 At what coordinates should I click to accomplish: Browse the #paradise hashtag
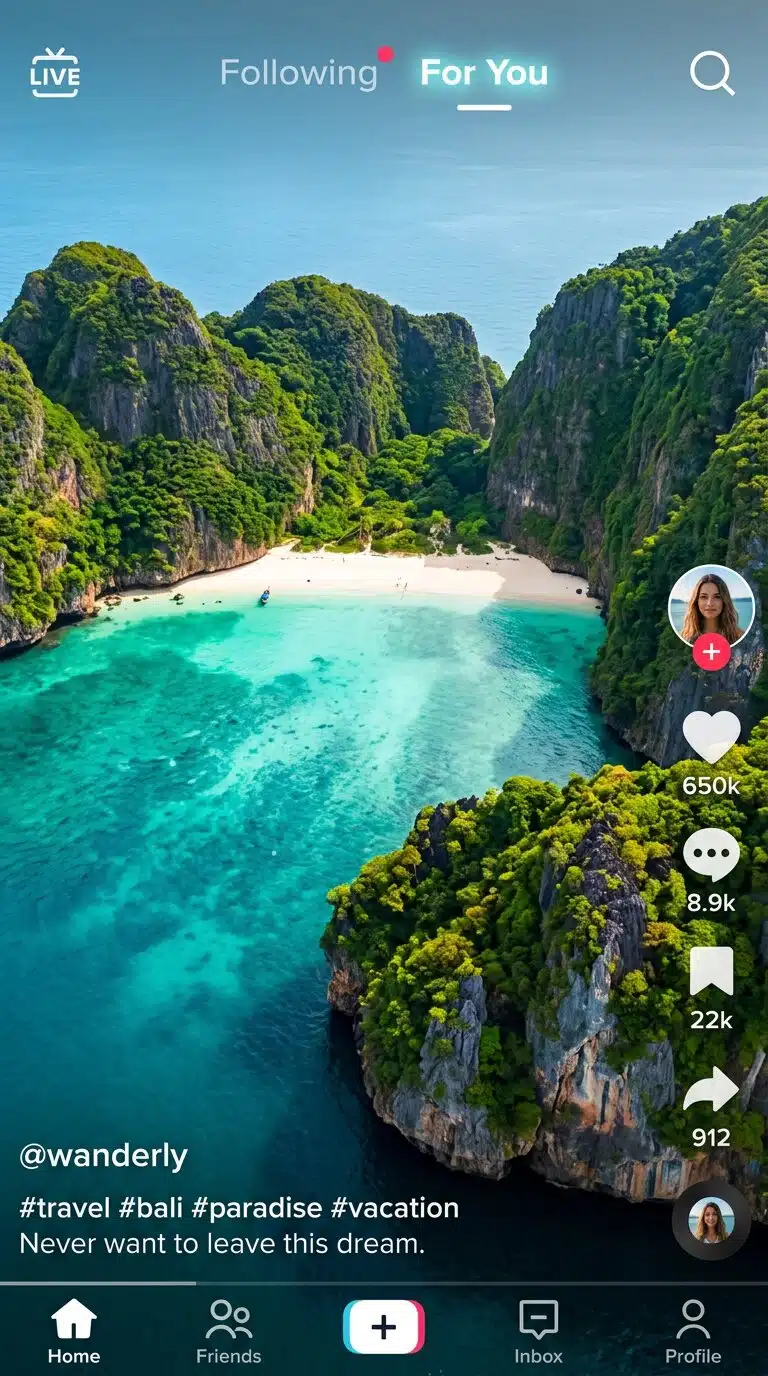pos(257,1208)
